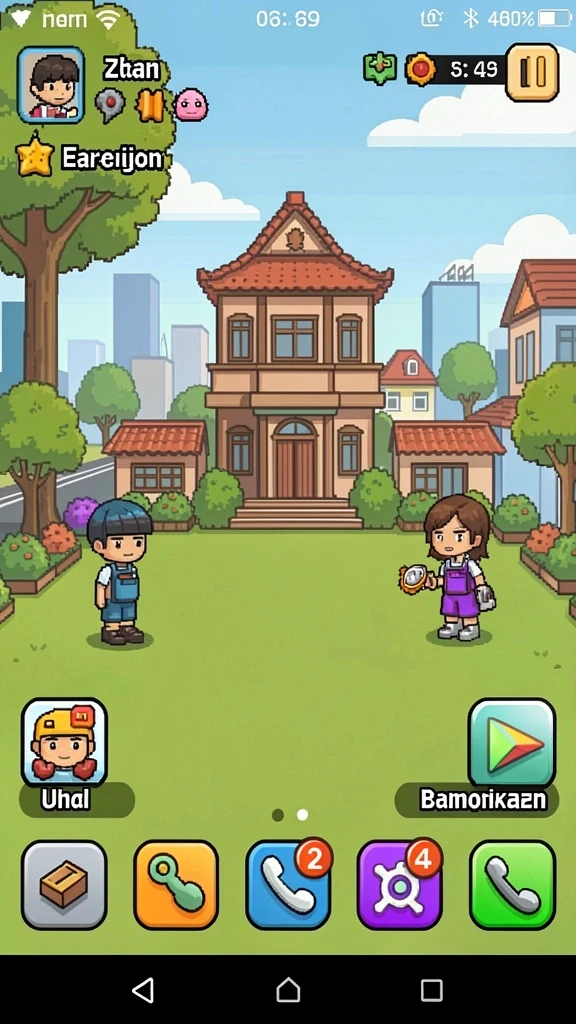
Task: Open the orange key-shaped app icon
Action: [x=176, y=885]
